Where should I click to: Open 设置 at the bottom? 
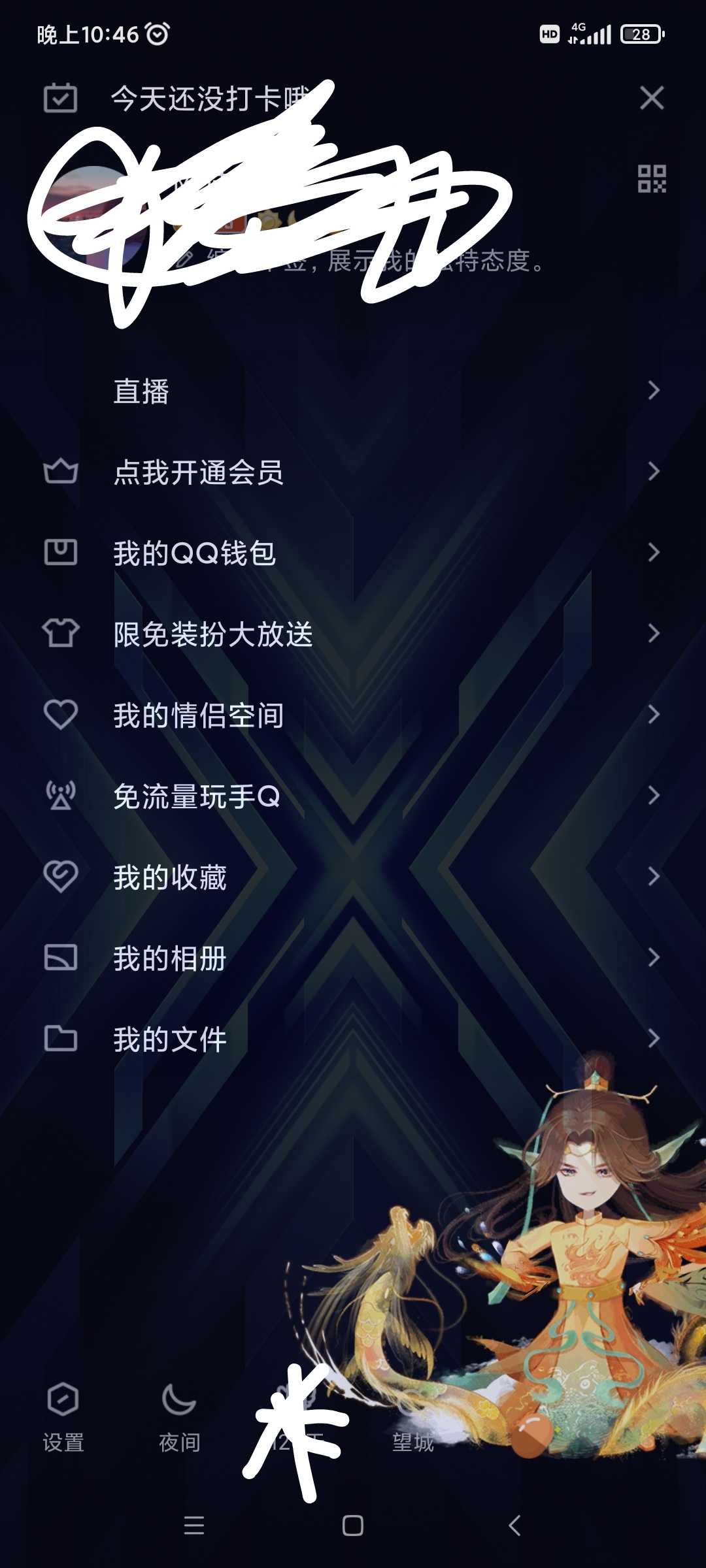click(63, 1416)
